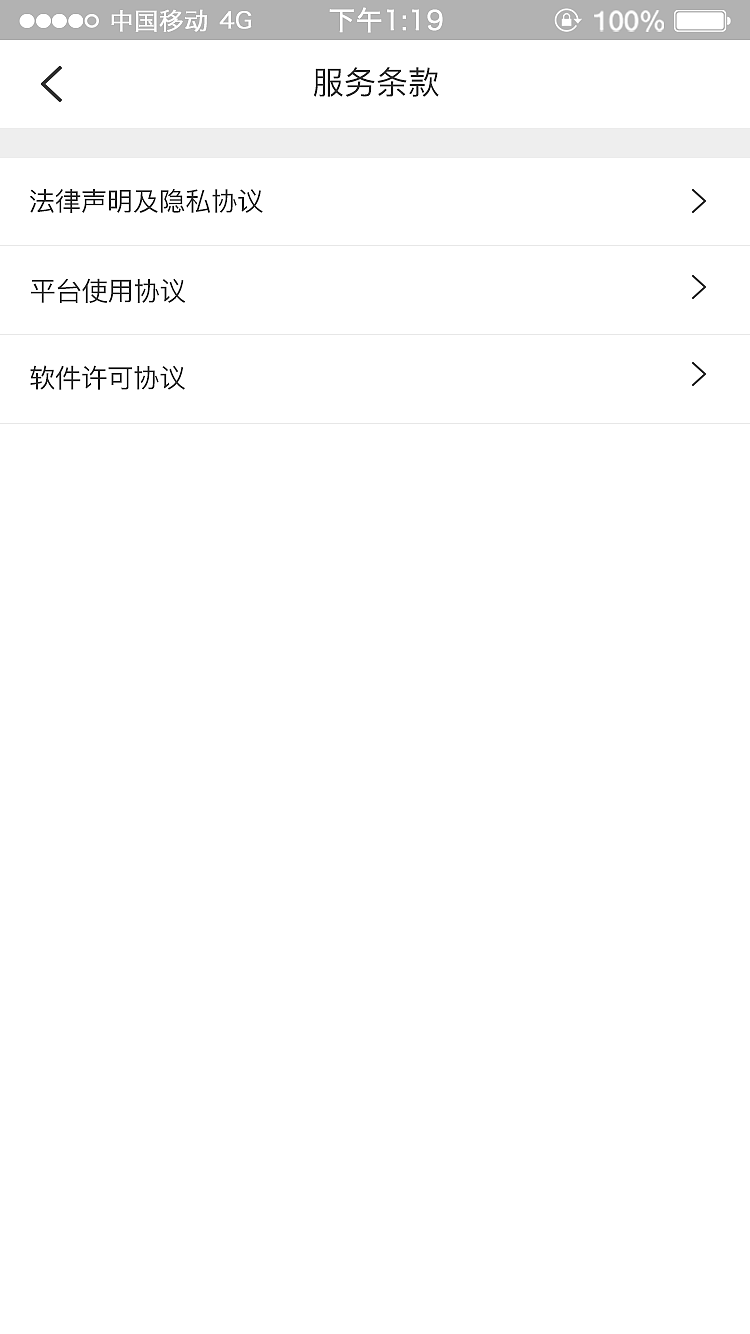This screenshot has width=750, height=1334.
Task: Tap the middle row labeled 平台使用协议
Action: [375, 289]
